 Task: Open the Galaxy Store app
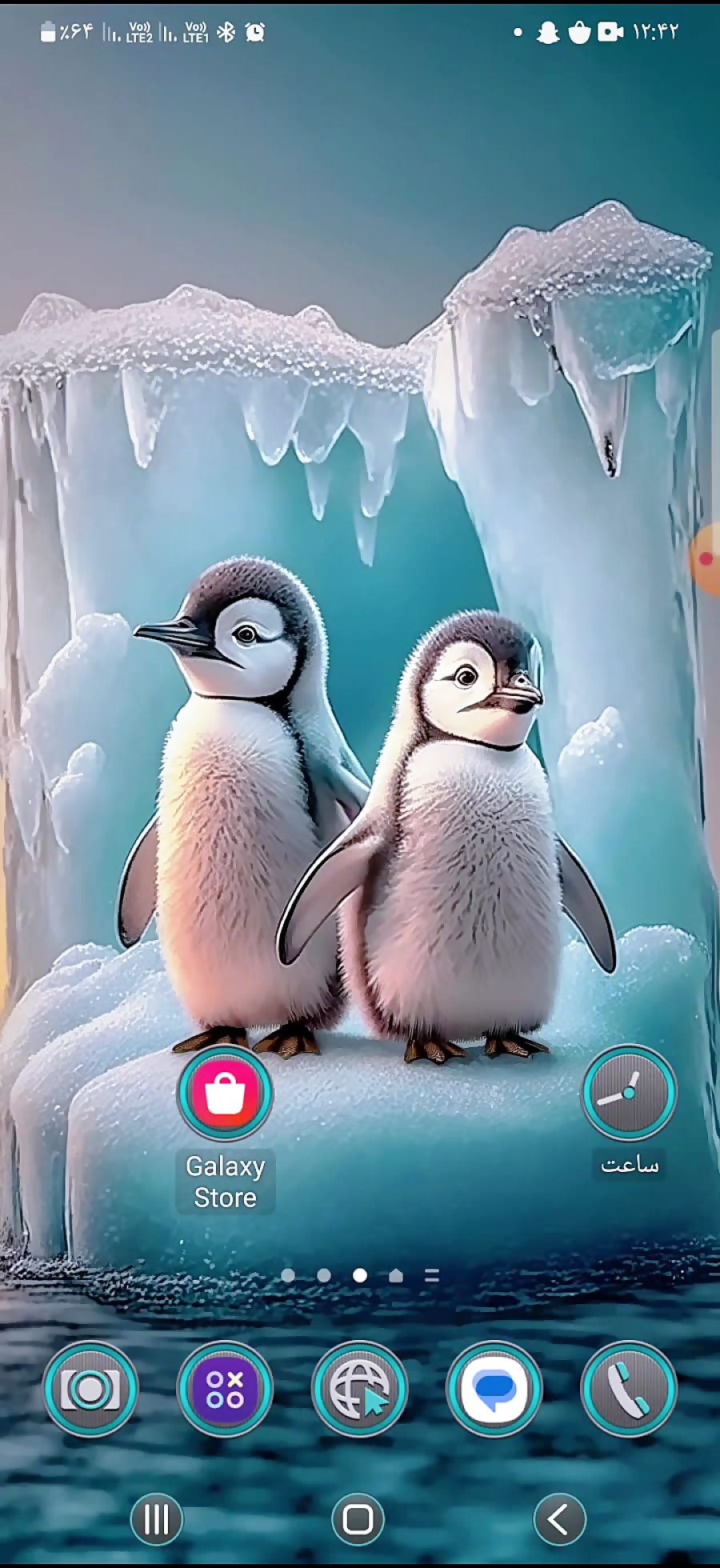225,1093
